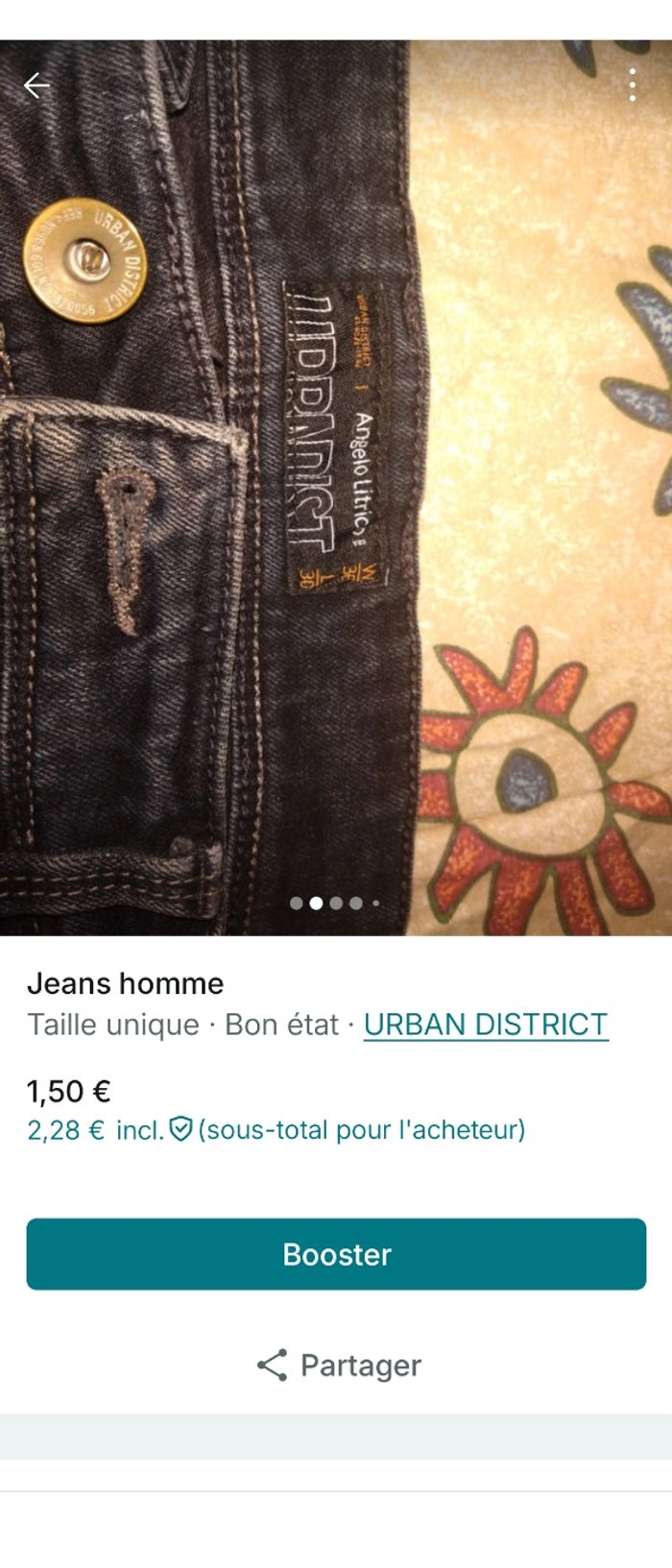Go back using the arrow icon

[x=36, y=86]
